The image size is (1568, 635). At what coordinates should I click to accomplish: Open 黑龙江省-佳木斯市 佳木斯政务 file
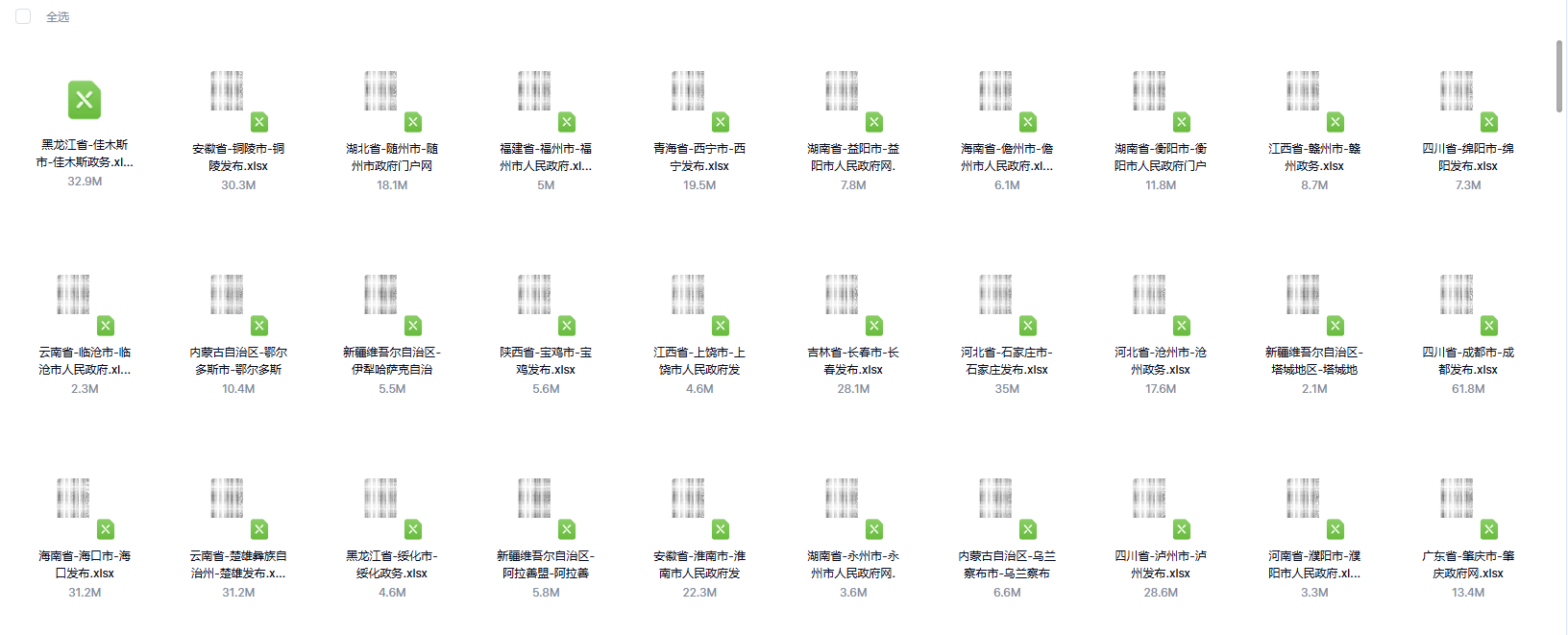coord(85,101)
